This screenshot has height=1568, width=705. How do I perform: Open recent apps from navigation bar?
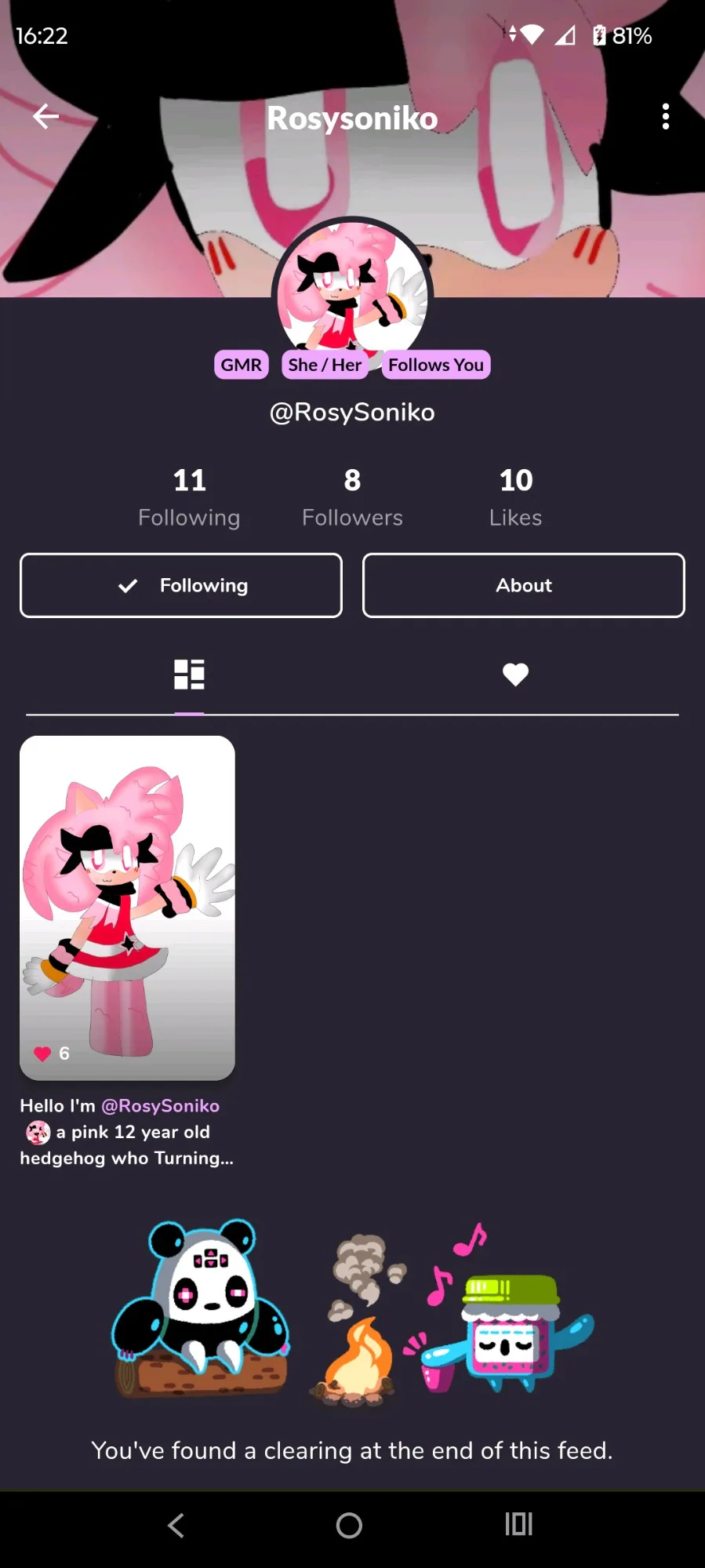click(518, 1525)
